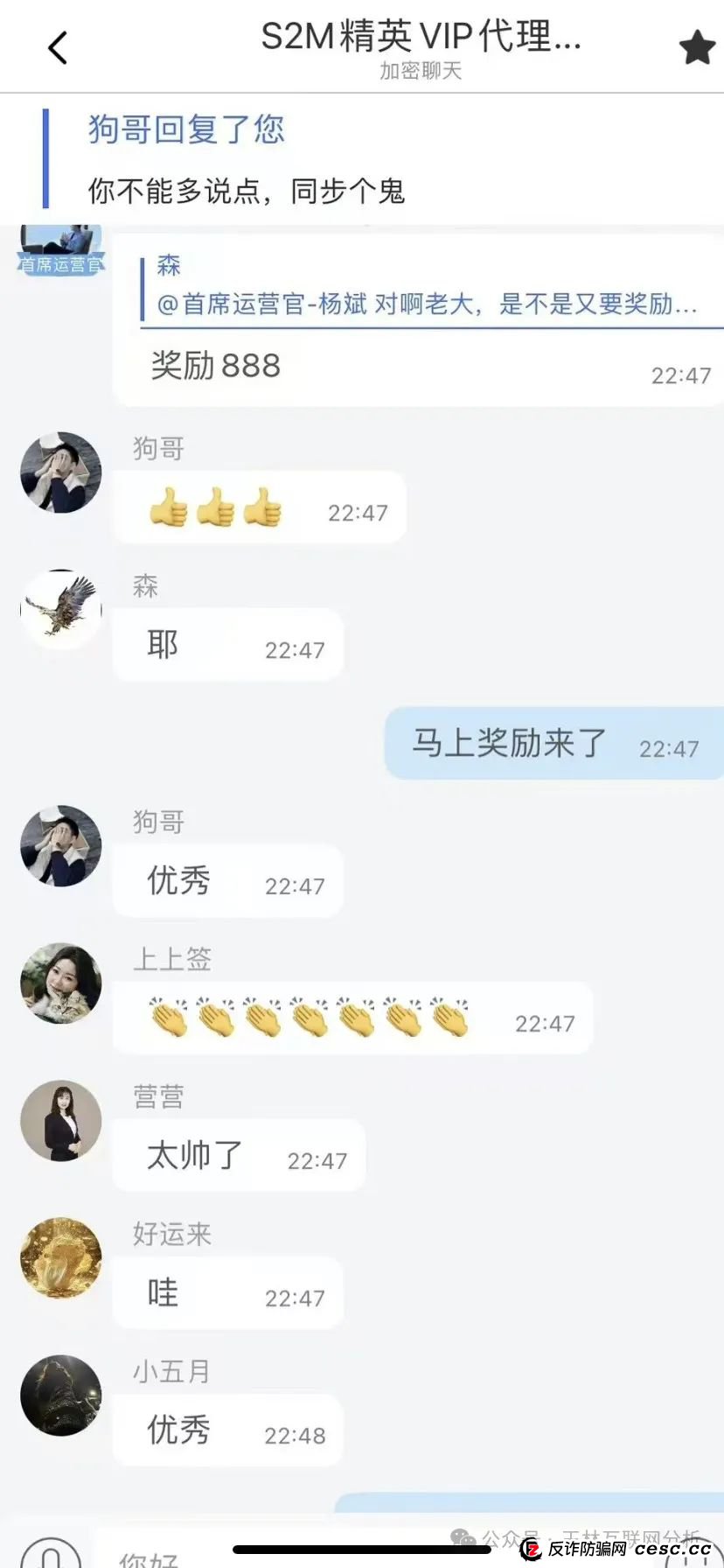The image size is (724, 1568).
Task: Select 好运来's golden avatar
Action: point(60,1258)
